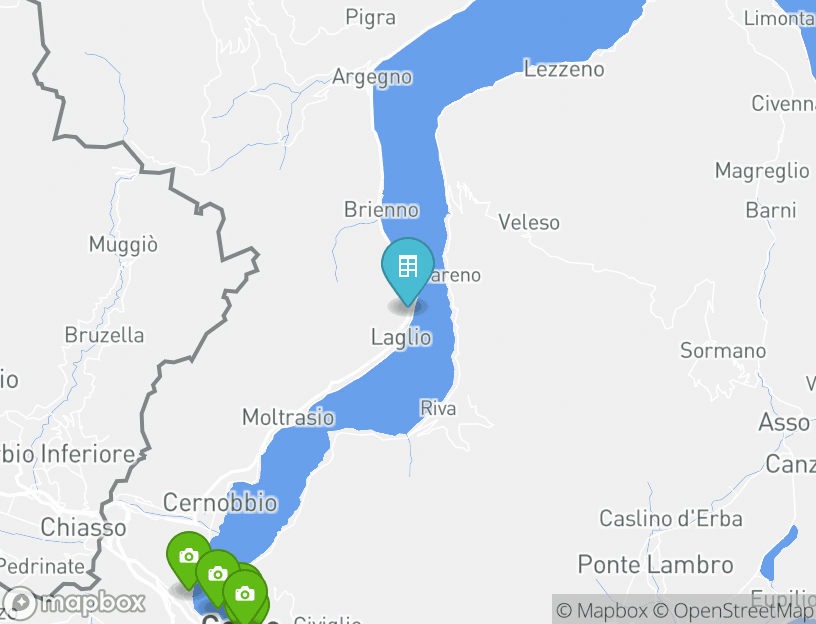Tap the leftmost green camera marker below Cernobbio
Image resolution: width=816 pixels, height=624 pixels.
click(x=188, y=557)
